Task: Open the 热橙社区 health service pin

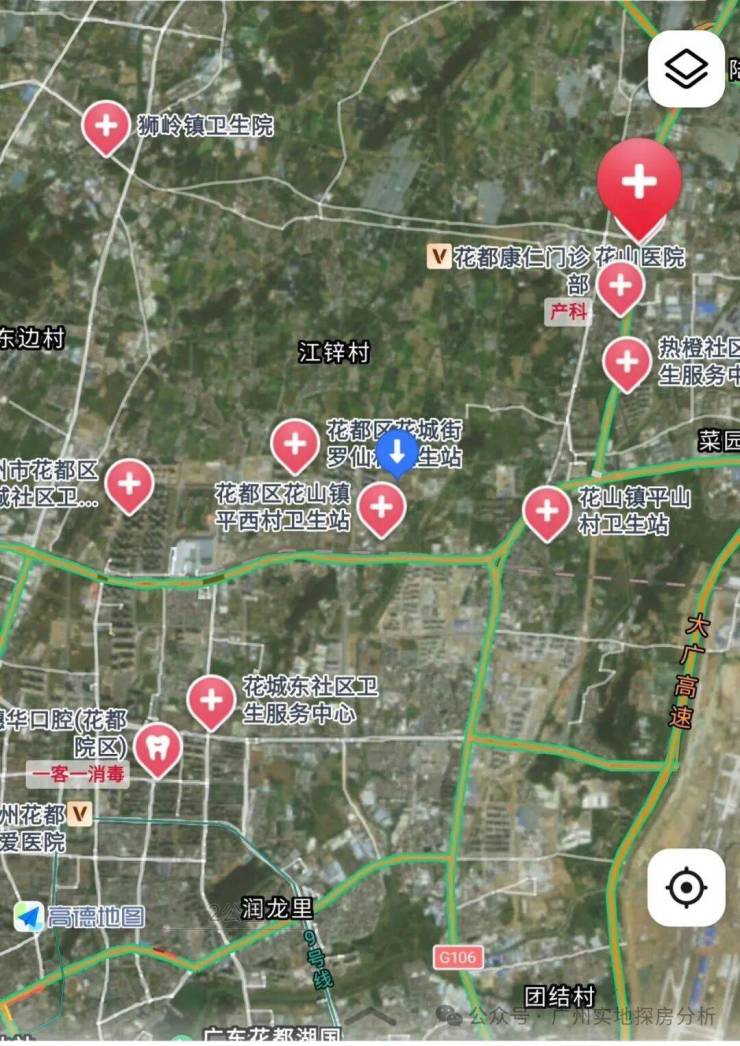Action: pyautogui.click(x=627, y=361)
